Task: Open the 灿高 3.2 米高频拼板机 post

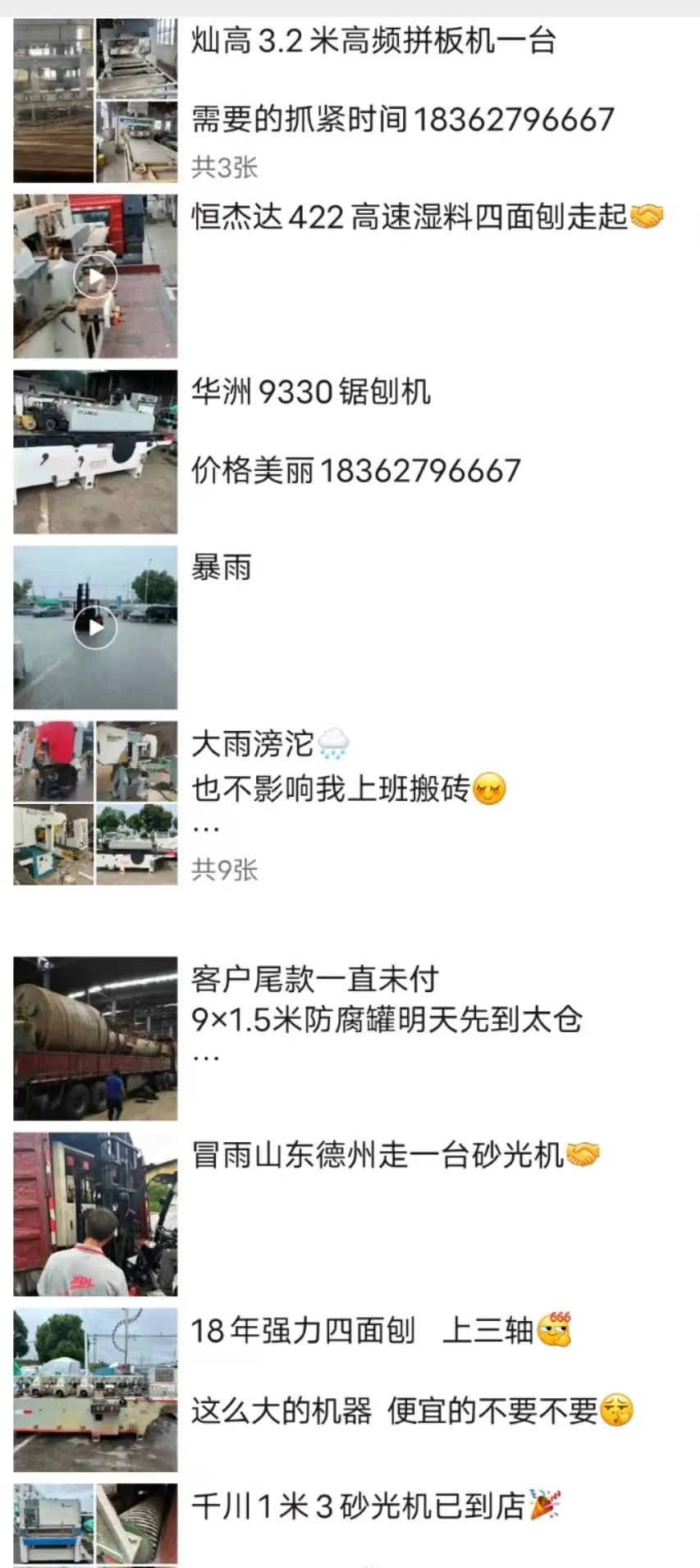Action: coord(373,41)
